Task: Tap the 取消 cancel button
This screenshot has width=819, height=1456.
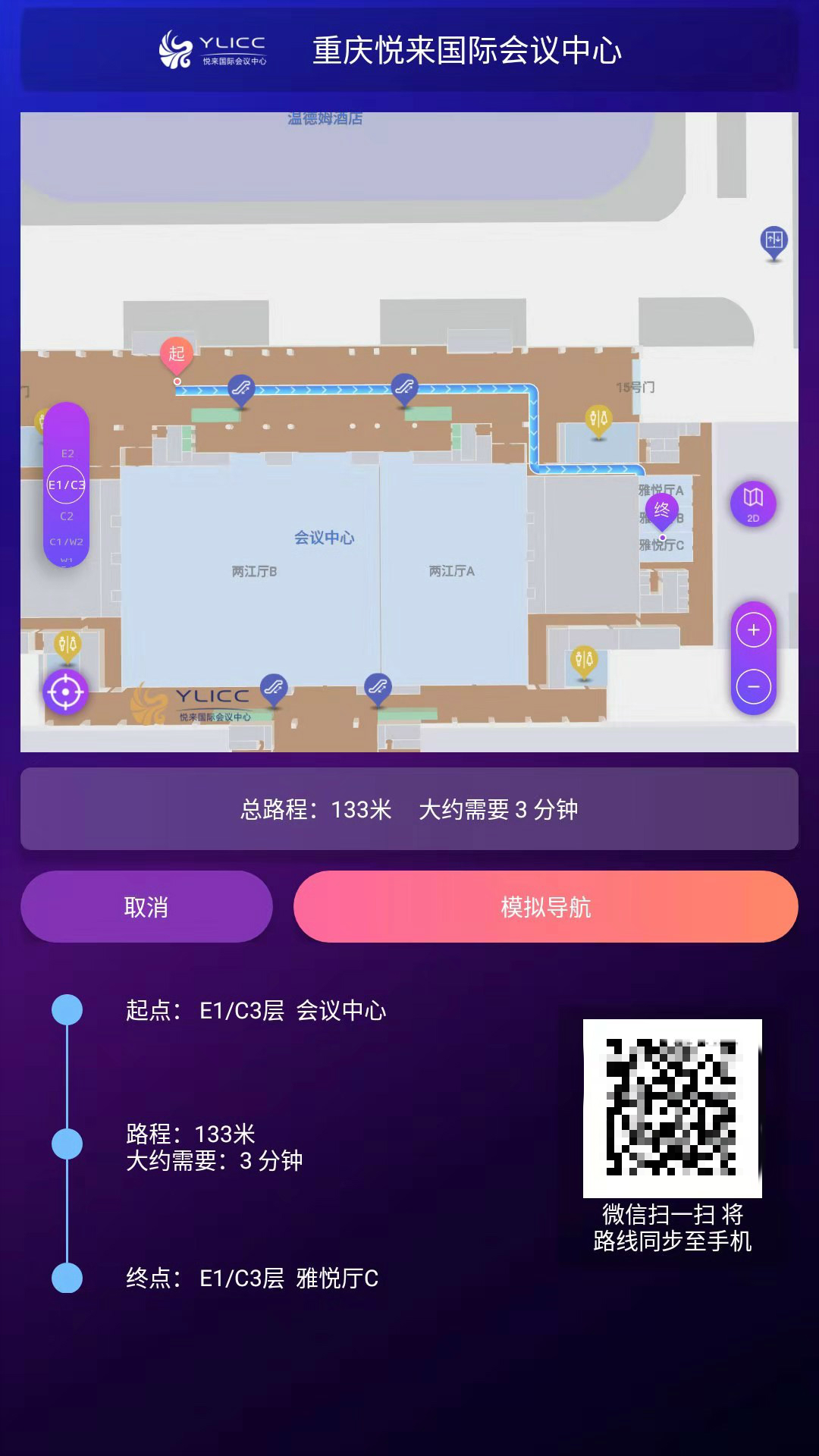Action: [146, 906]
